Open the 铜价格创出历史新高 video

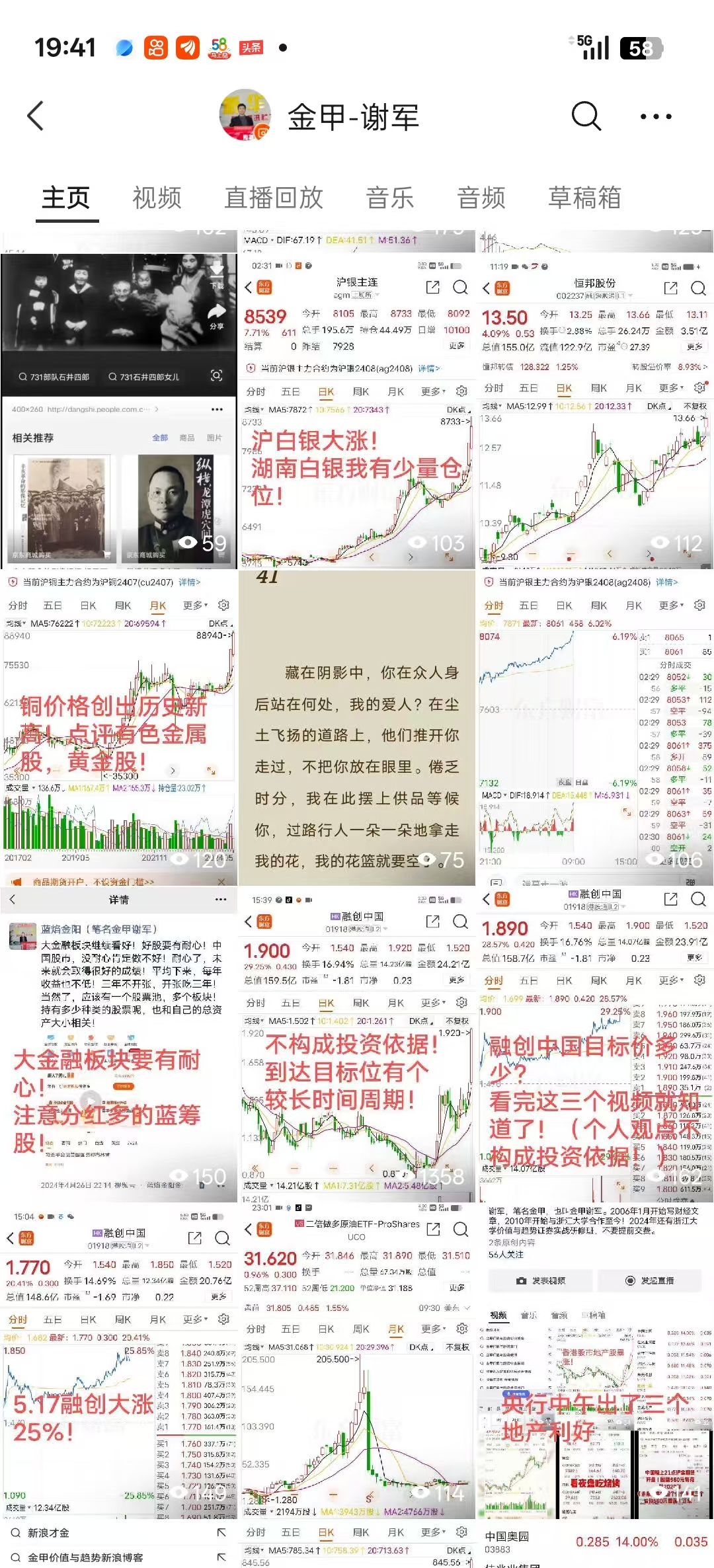119,727
